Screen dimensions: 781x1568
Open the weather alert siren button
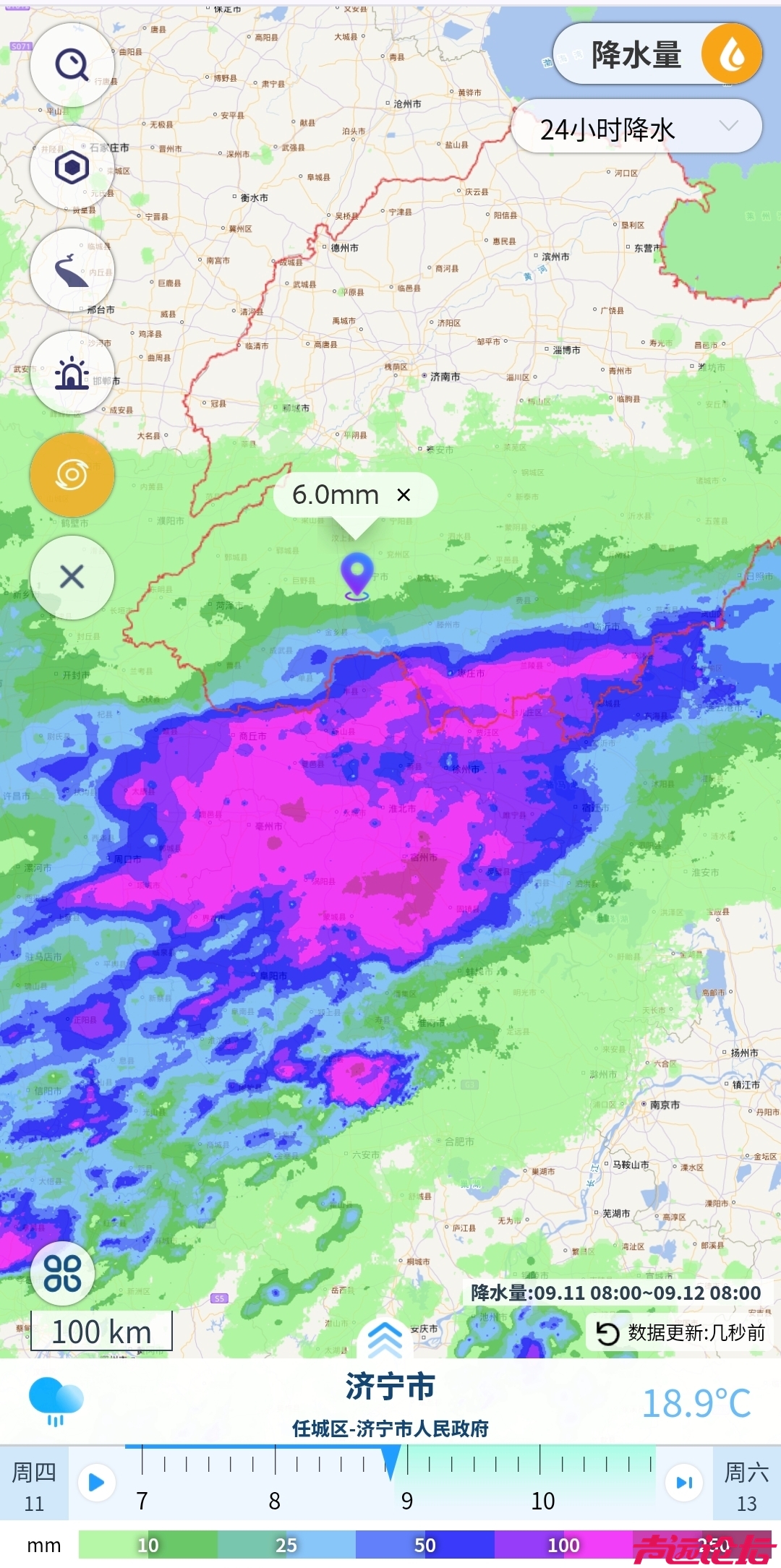[x=72, y=374]
